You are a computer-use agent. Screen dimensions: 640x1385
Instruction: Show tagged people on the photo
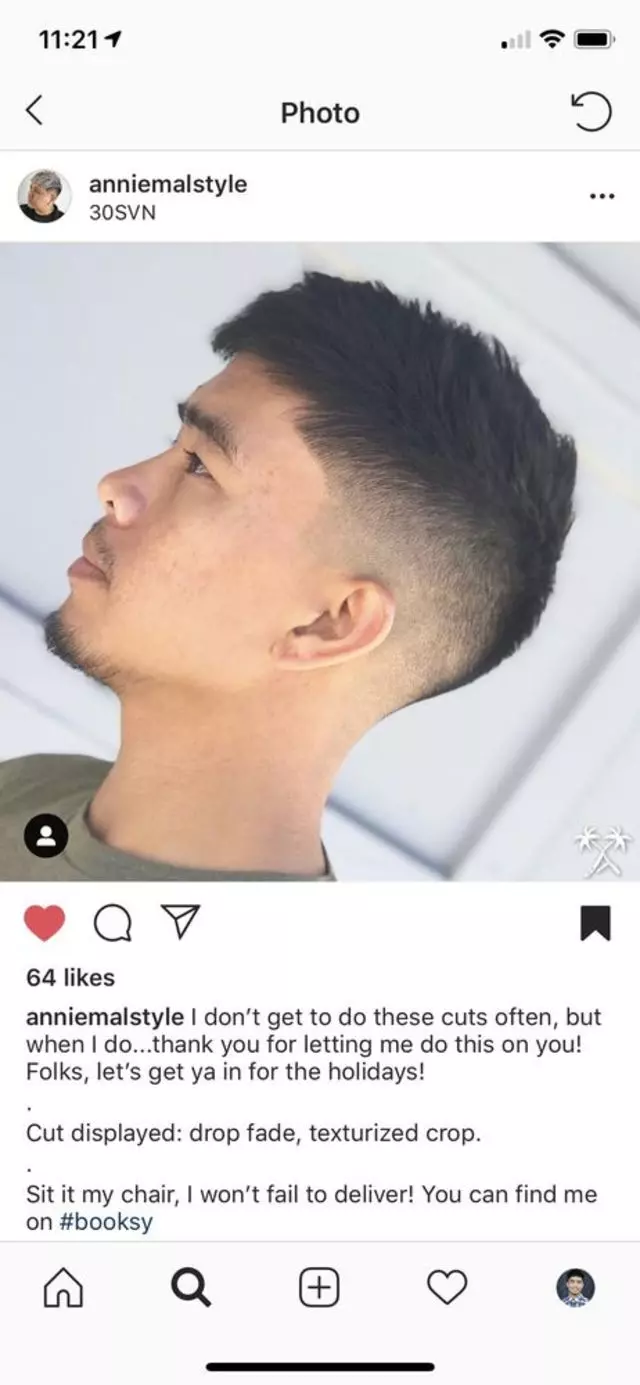[x=45, y=838]
